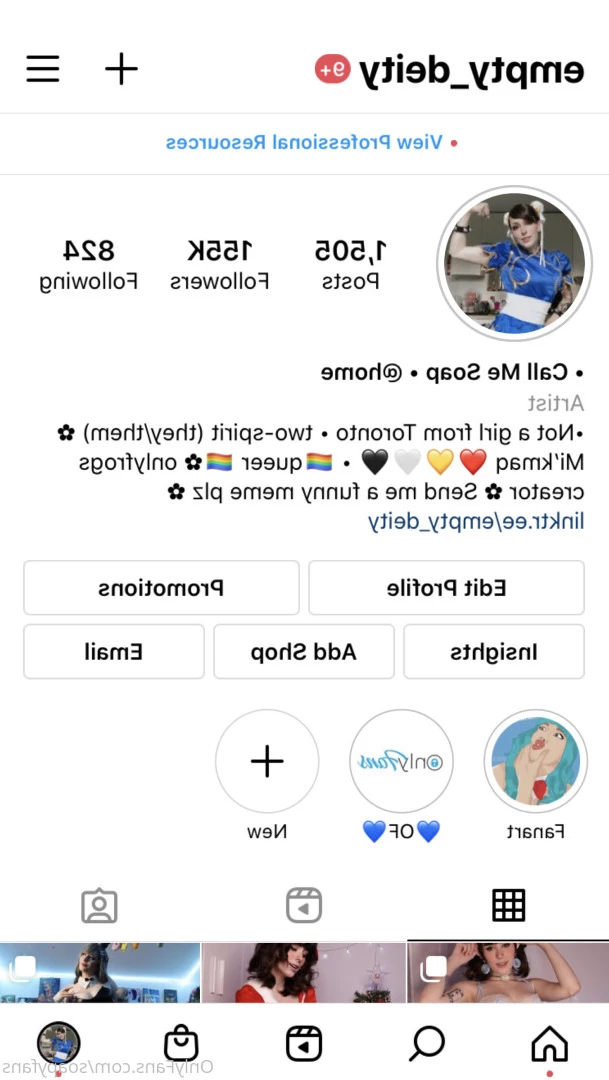Open the OF story highlight
The image size is (609, 1080).
coord(401,762)
